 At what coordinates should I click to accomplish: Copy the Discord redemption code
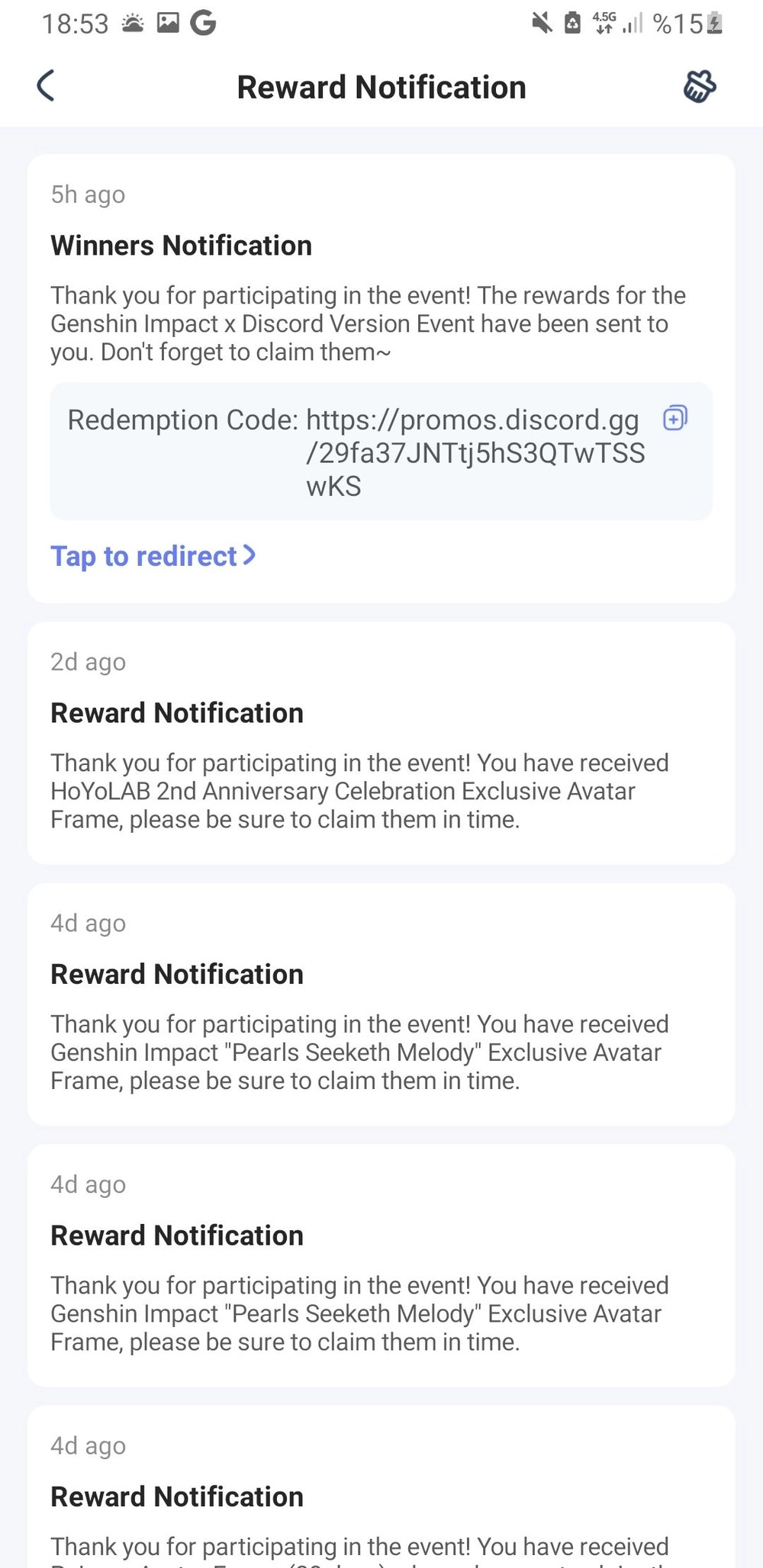point(674,418)
